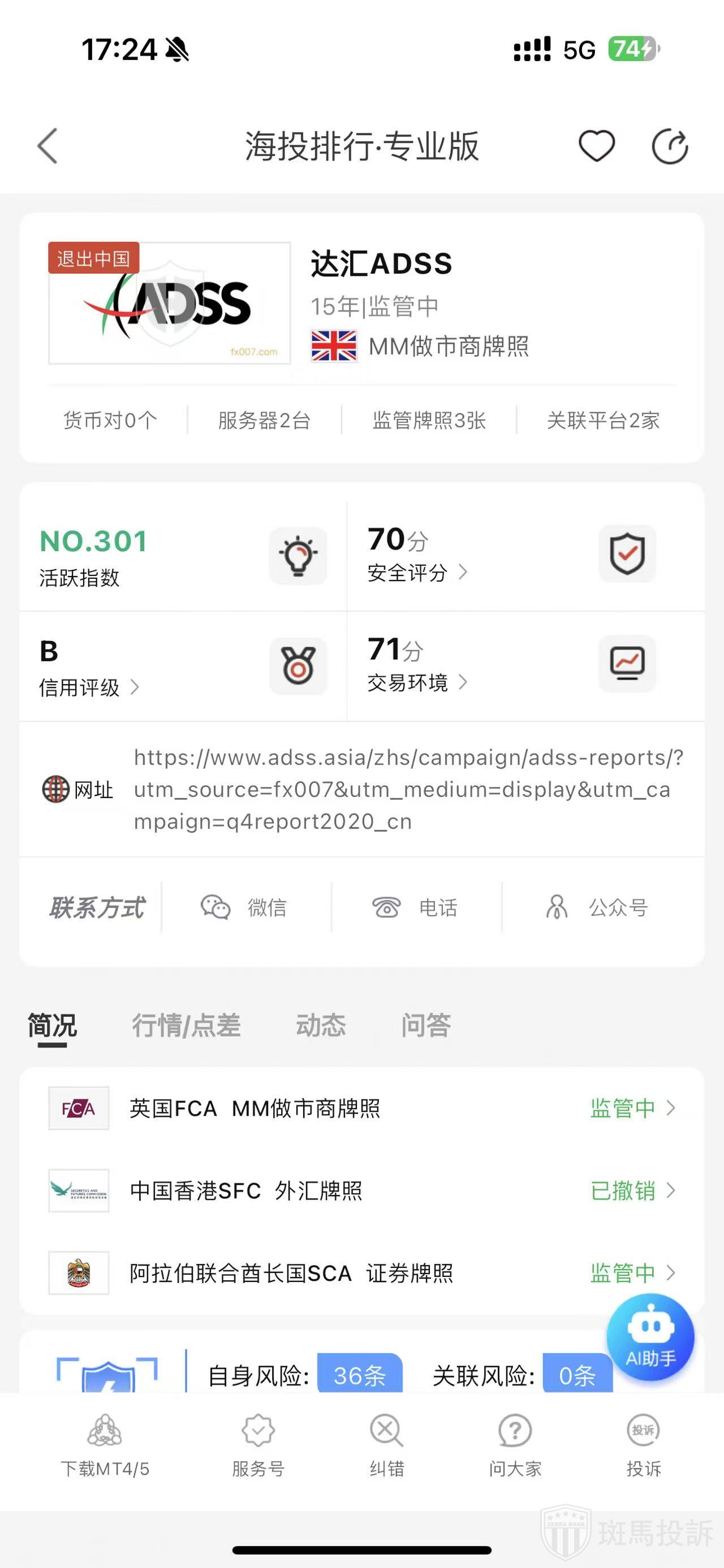This screenshot has height=1568, width=724.
Task: Open 交易环境 score details
Action: (418, 682)
